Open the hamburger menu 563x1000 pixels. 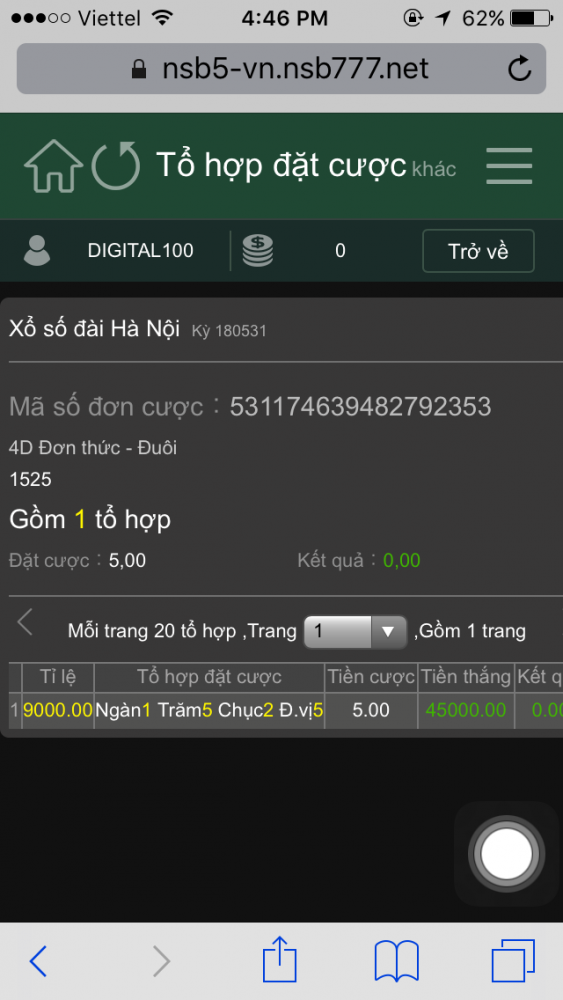point(509,166)
